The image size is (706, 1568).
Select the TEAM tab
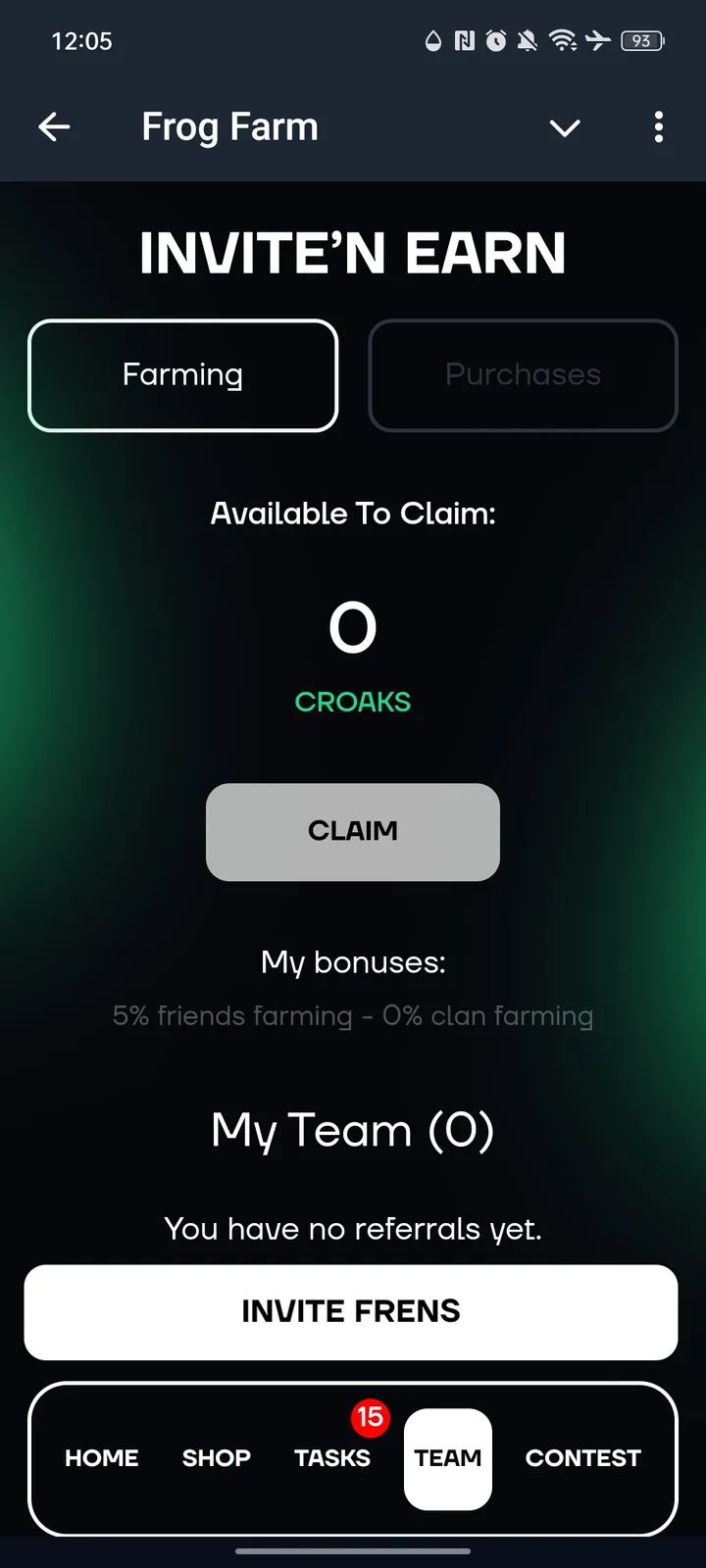pyautogui.click(x=448, y=1458)
